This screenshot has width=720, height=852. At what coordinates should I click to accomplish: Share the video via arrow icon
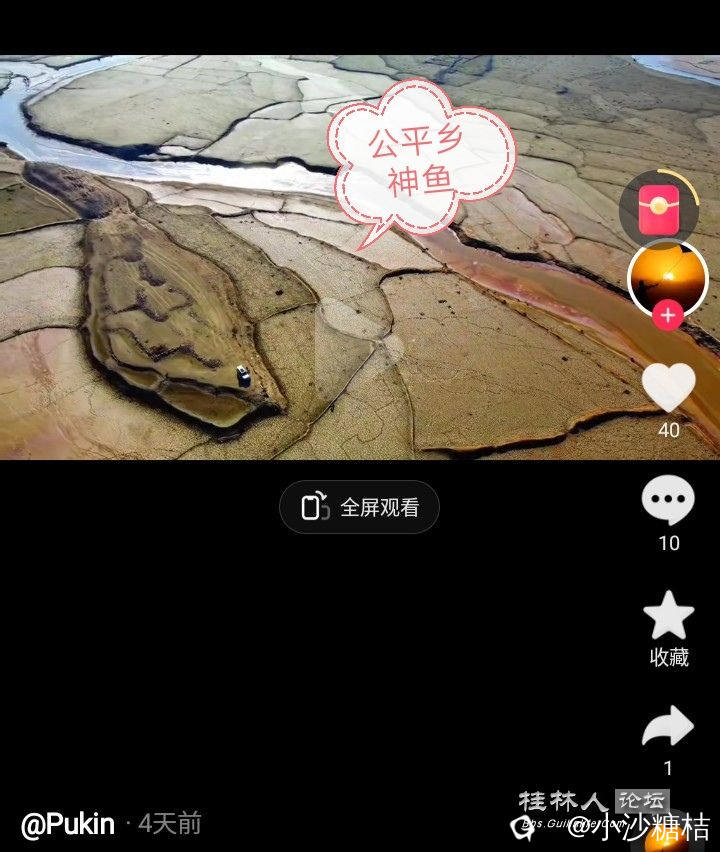tap(668, 727)
